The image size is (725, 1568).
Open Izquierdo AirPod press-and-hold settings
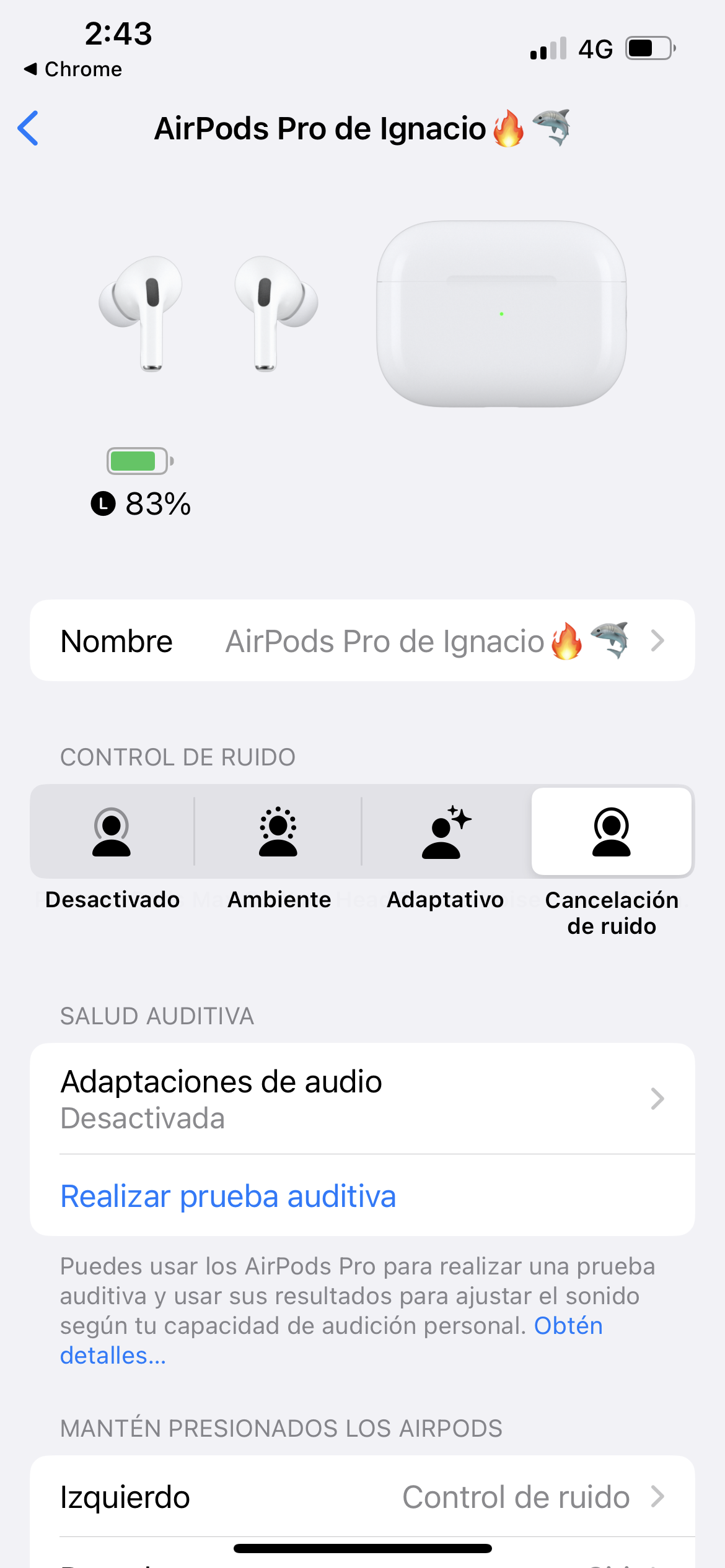(362, 1497)
